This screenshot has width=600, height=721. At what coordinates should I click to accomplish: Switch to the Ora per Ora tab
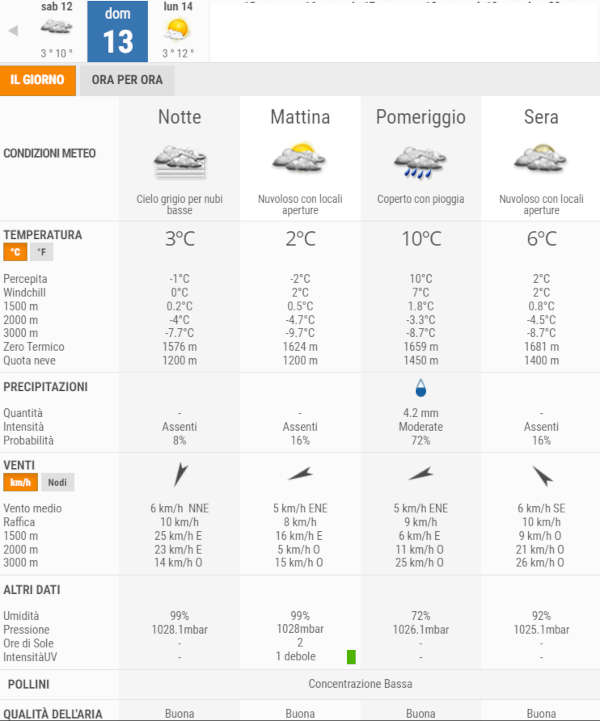click(126, 80)
